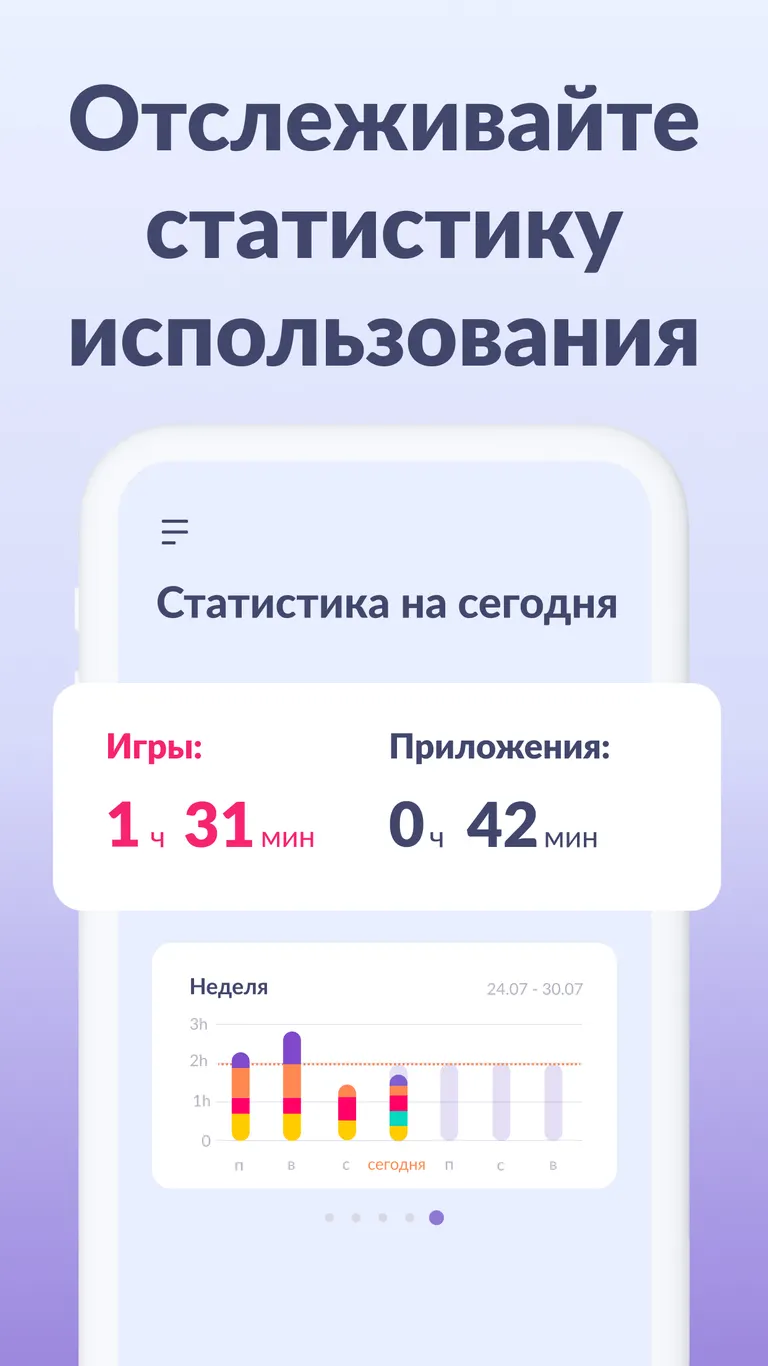Select the middle page indicator dot
Screen dimensions: 768x1366
[382, 1216]
